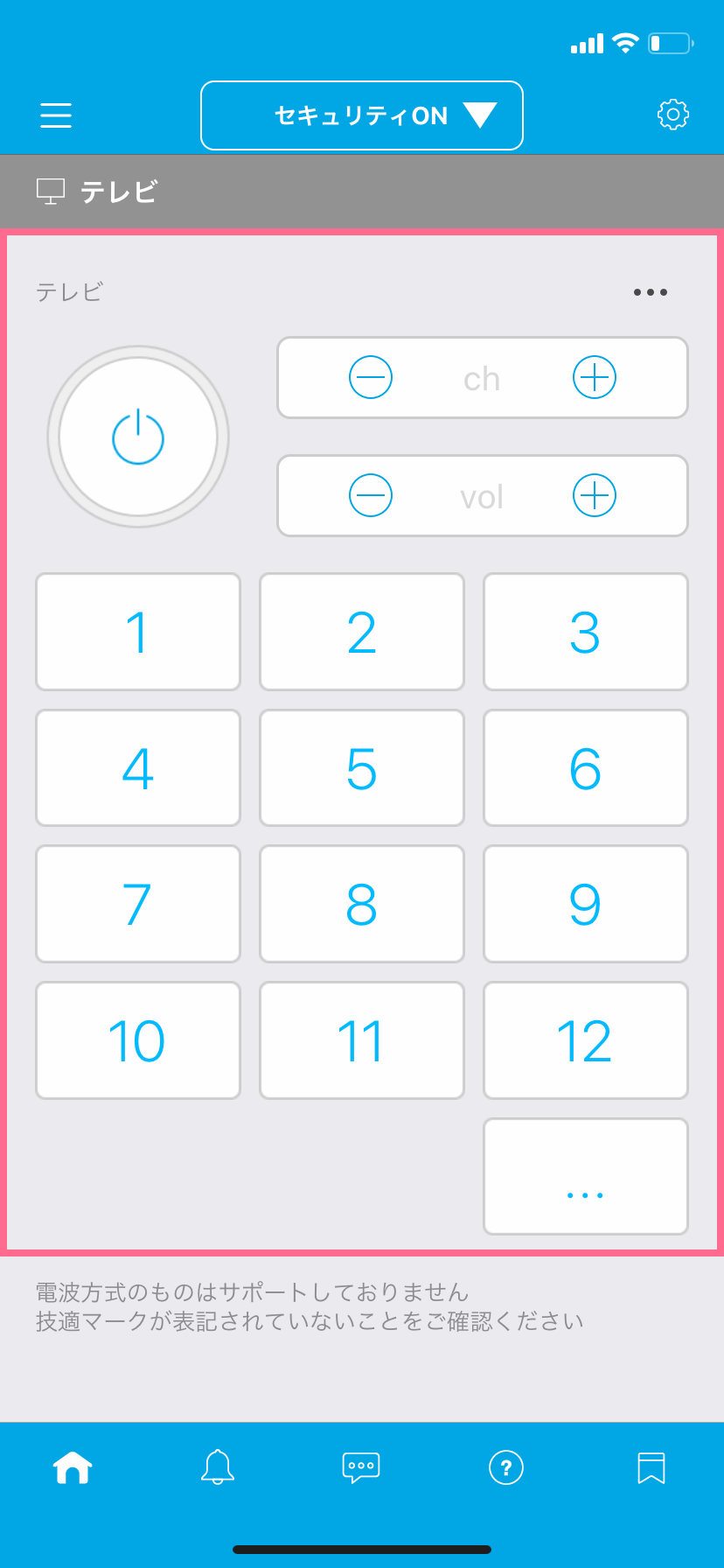Show more remote buttons via blue dots
724x1568 pixels.
(x=586, y=1177)
